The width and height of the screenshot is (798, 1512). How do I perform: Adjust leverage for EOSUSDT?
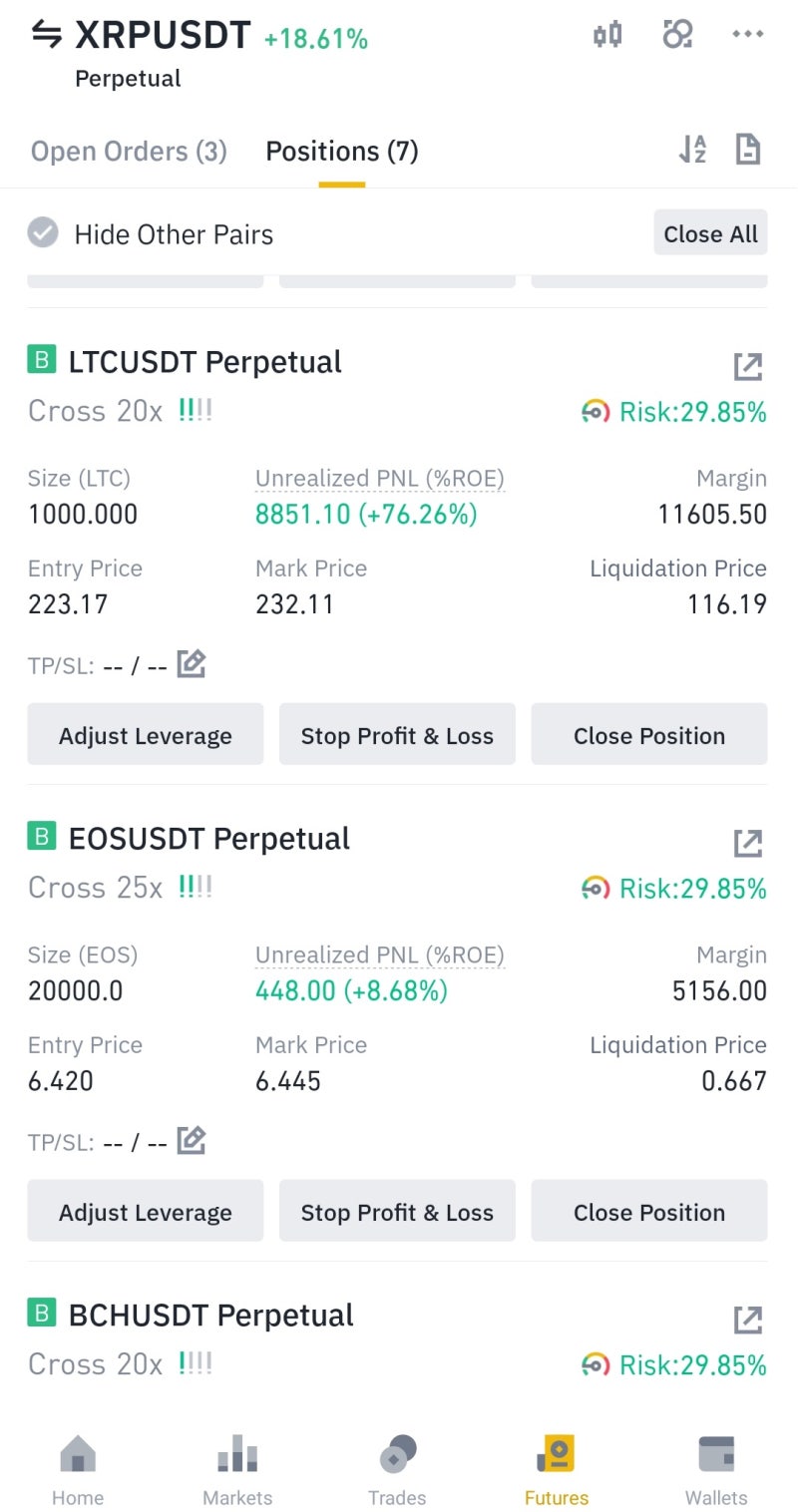(x=146, y=1212)
